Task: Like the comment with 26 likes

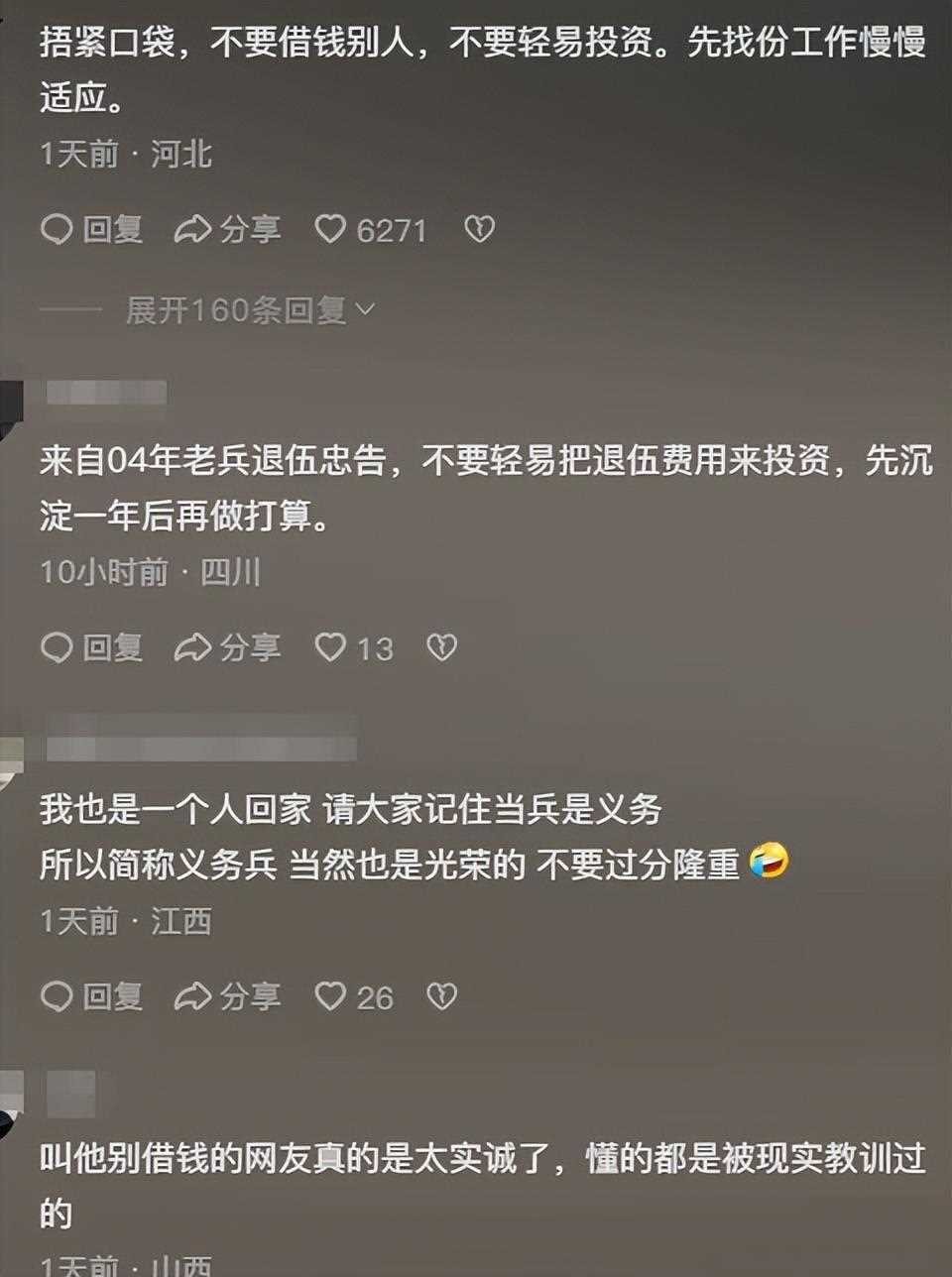Action: (330, 996)
